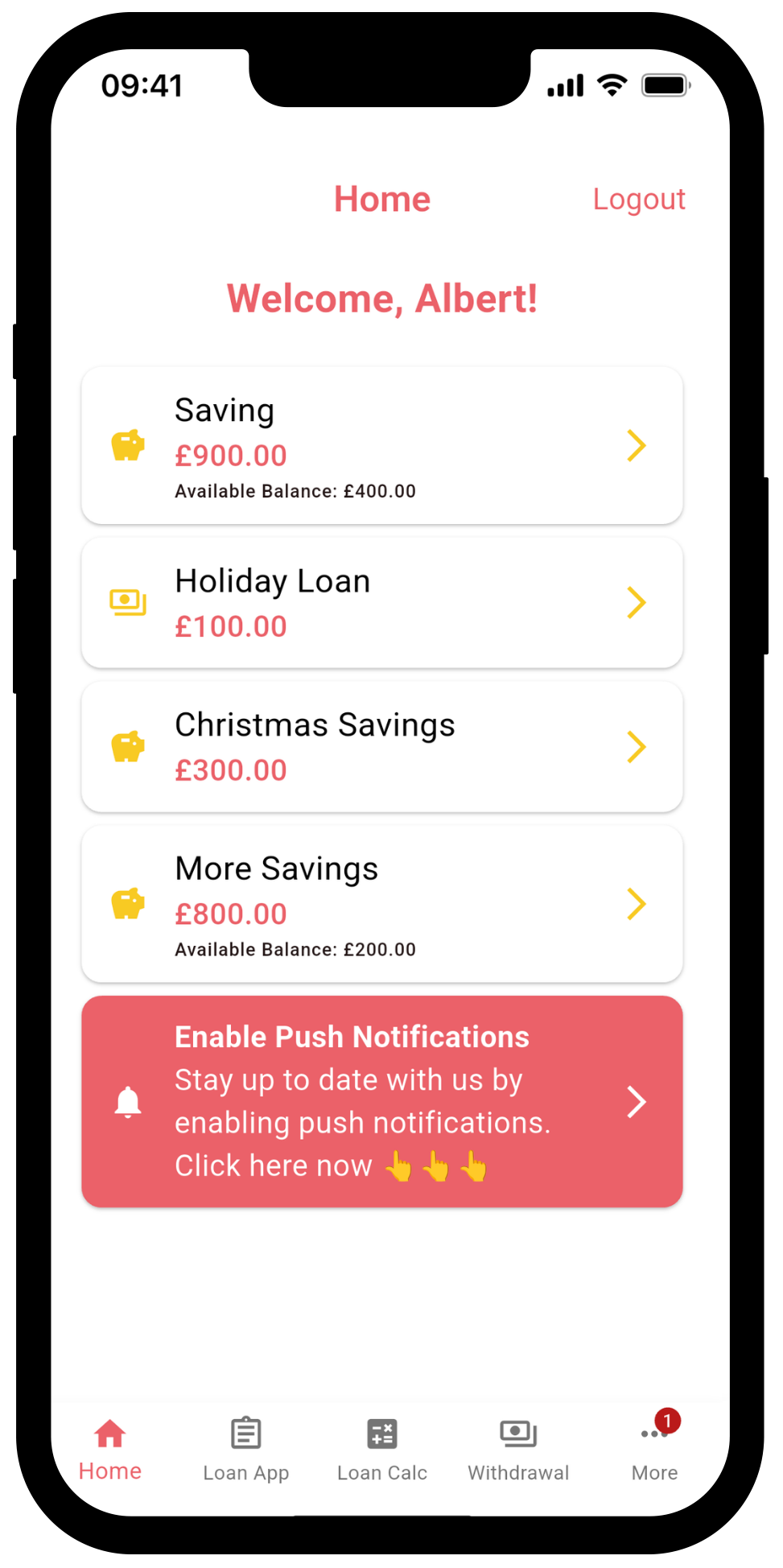Viewport: 783px width, 1568px height.
Task: Open the More Savings account
Action: [381, 904]
